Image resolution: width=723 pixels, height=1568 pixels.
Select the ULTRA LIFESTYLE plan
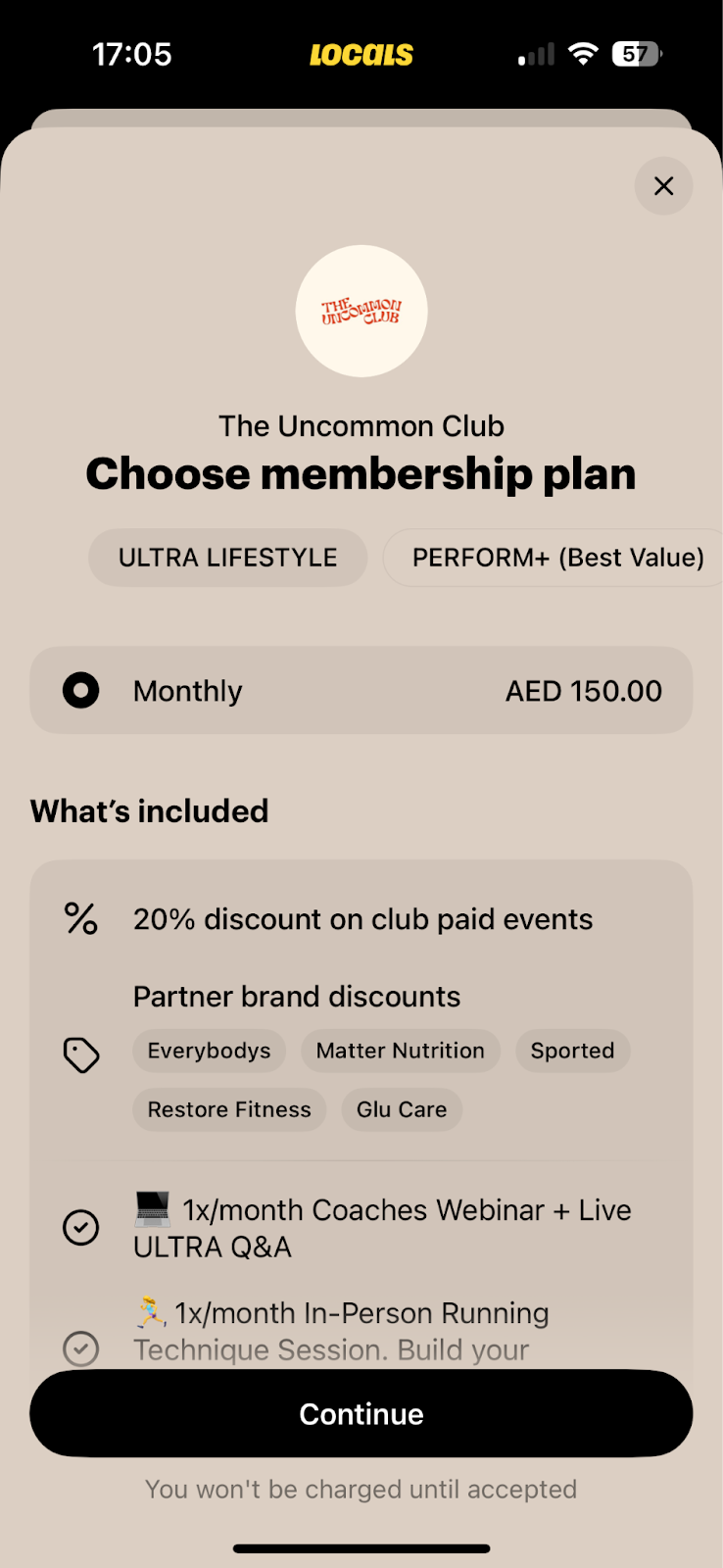coord(227,558)
